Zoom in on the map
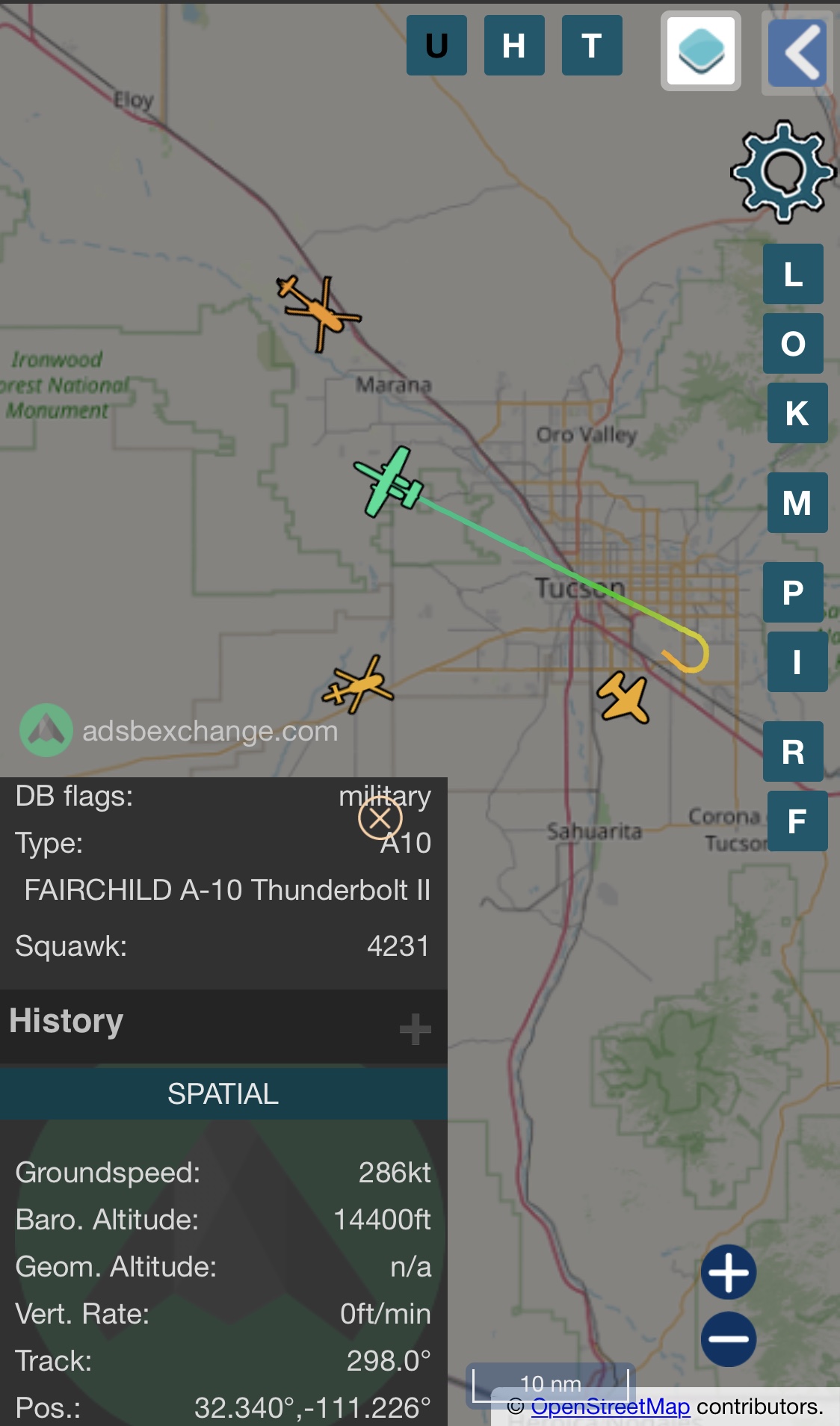Screen dimensions: 840x1426 click(x=729, y=1272)
